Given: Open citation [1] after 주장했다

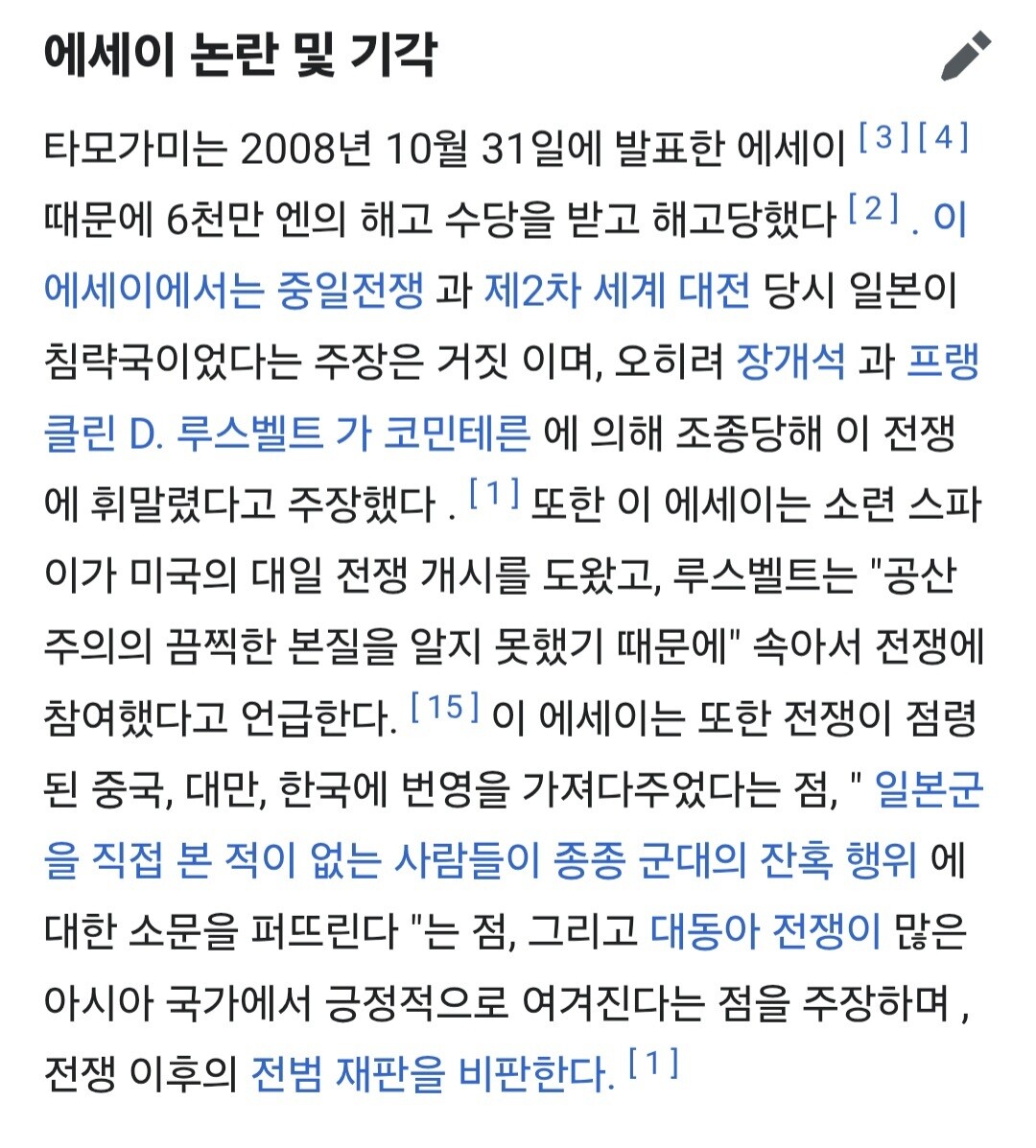Looking at the screenshot, I should (x=494, y=493).
